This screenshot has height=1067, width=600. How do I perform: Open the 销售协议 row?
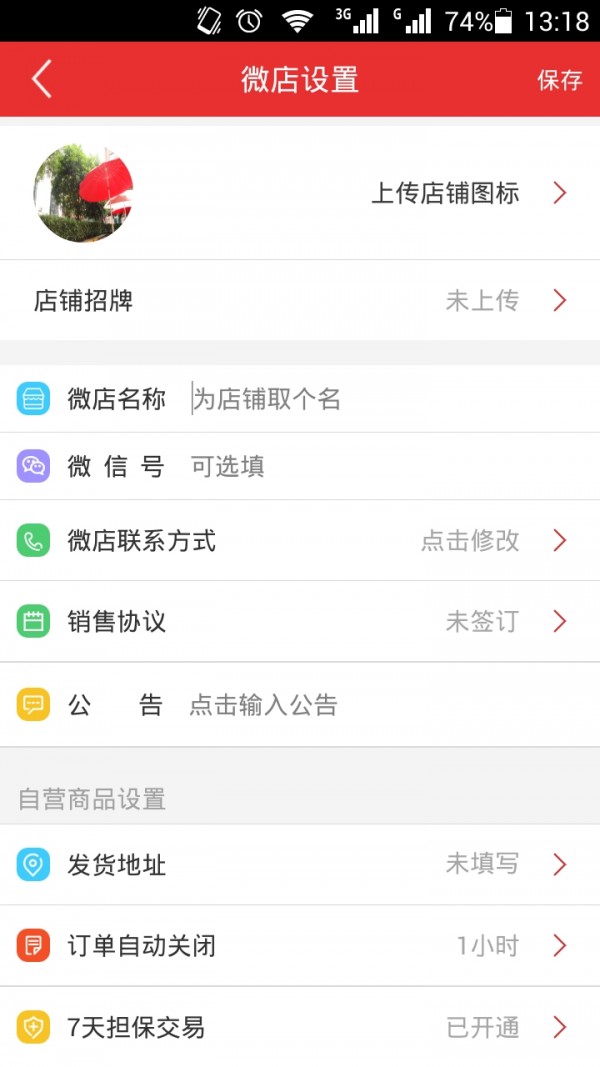point(300,622)
